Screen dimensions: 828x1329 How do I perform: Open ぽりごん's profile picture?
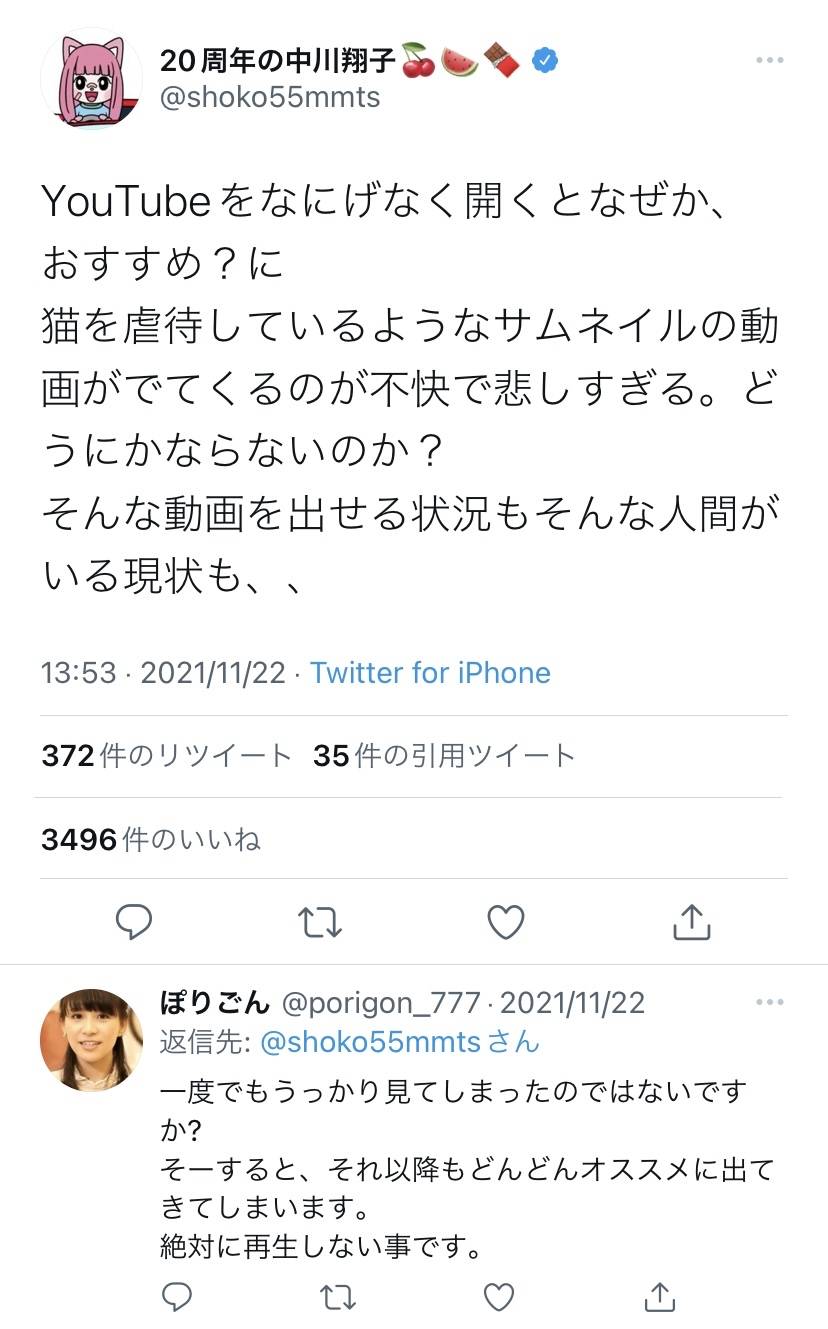pos(91,1039)
